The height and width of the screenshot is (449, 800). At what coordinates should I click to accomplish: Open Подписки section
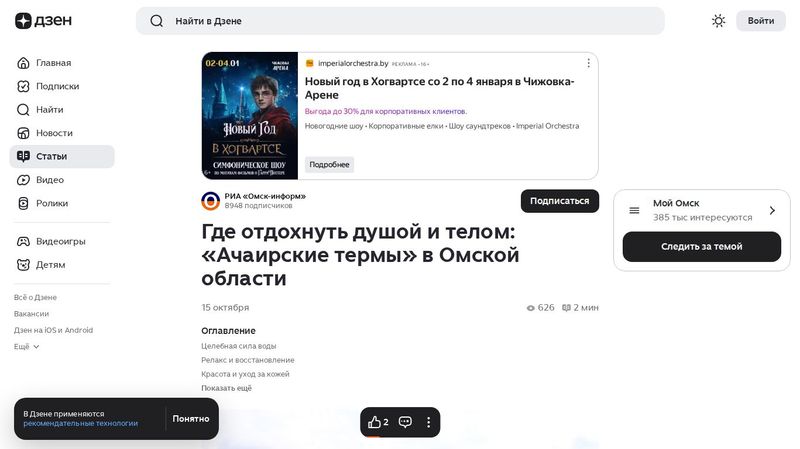[57, 86]
